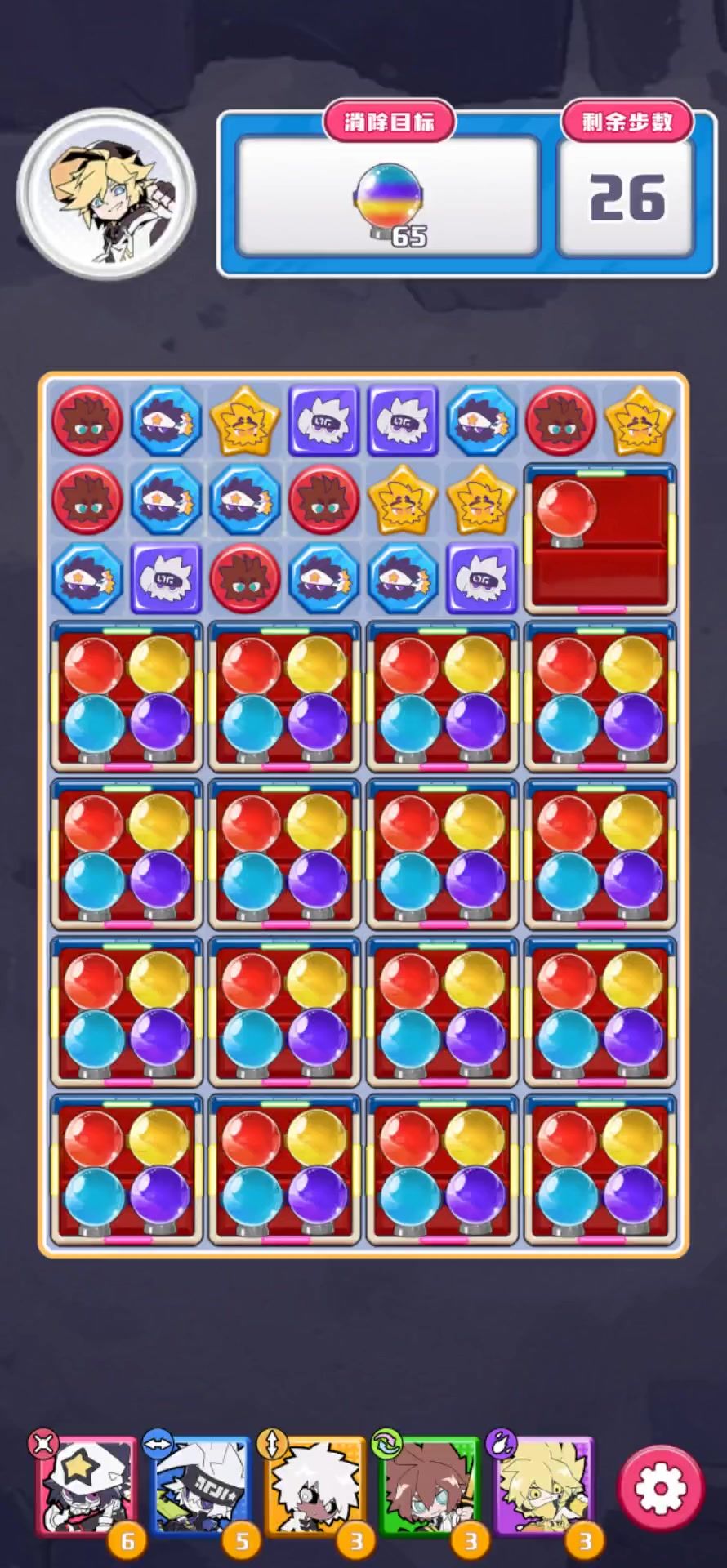Activate the orange vertical-arrow skill card
The width and height of the screenshot is (727, 1568).
314,1488
